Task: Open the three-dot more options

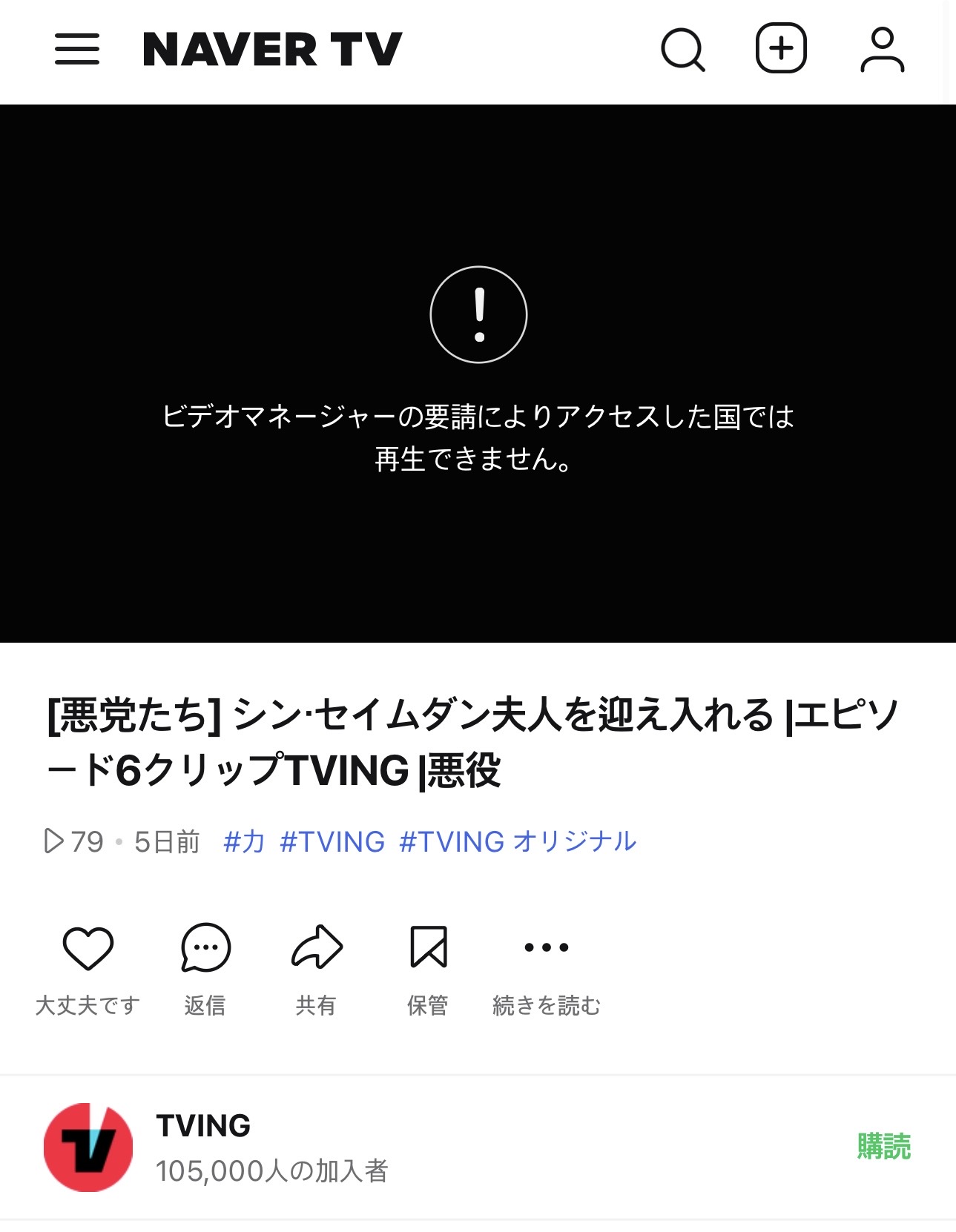Action: pyautogui.click(x=547, y=948)
